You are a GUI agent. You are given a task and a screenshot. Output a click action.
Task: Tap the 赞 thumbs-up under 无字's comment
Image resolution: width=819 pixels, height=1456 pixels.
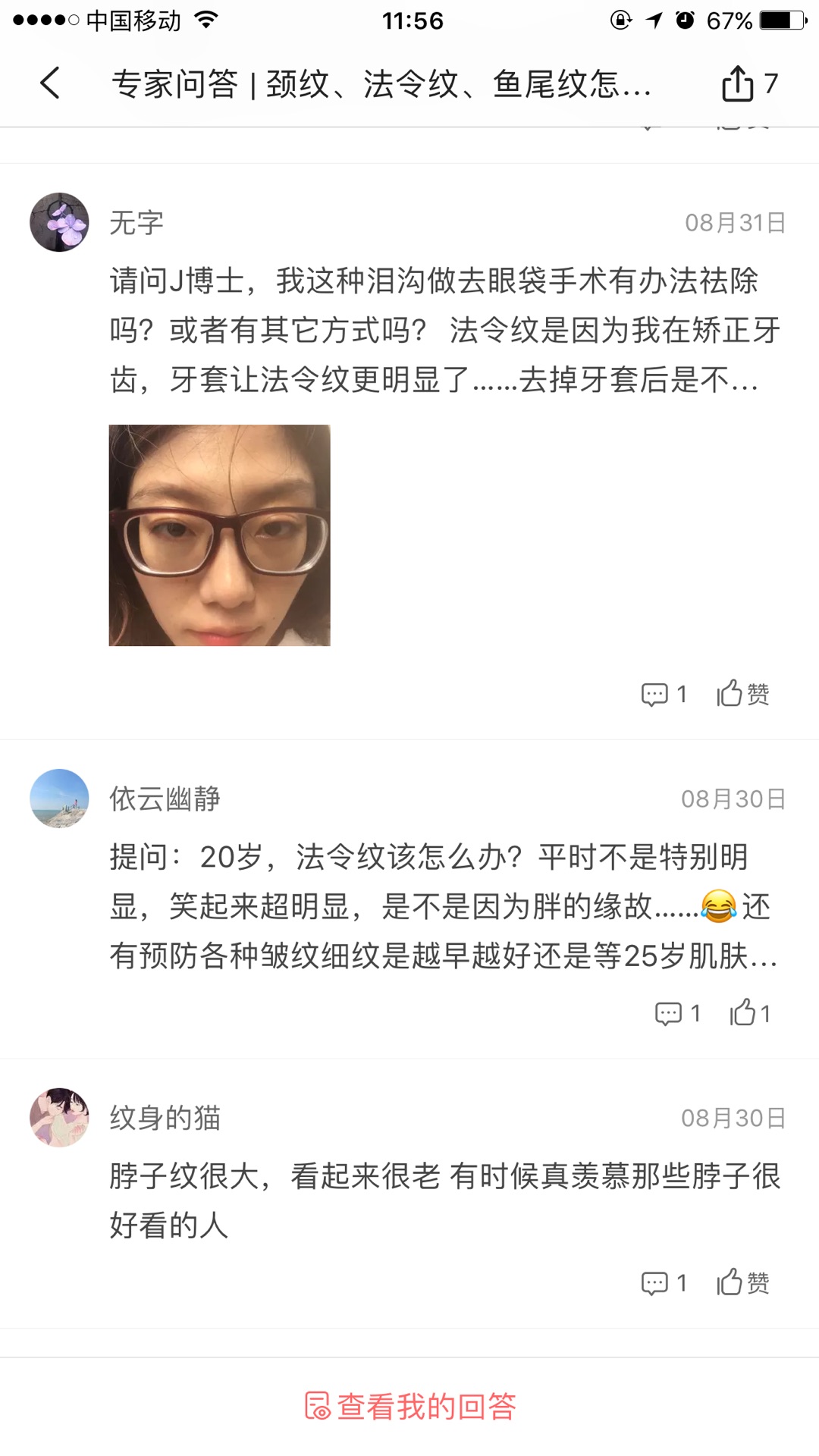pyautogui.click(x=744, y=692)
